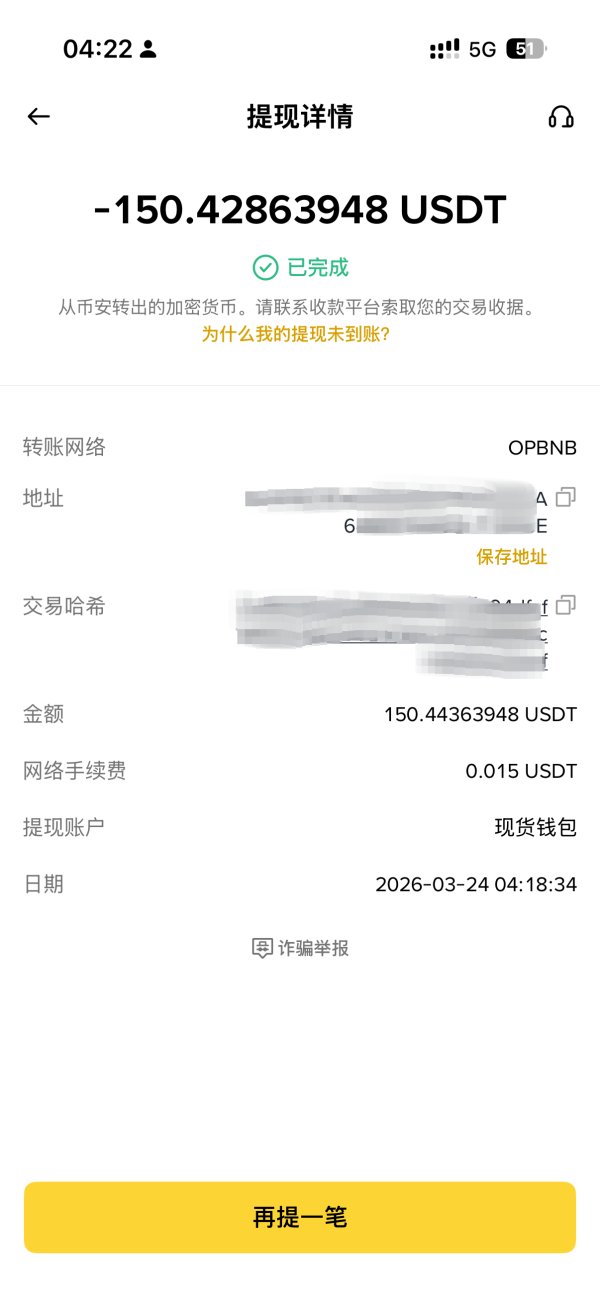The height and width of the screenshot is (1304, 600).
Task: Tap the 再提一笔 button
Action: pos(300,1217)
